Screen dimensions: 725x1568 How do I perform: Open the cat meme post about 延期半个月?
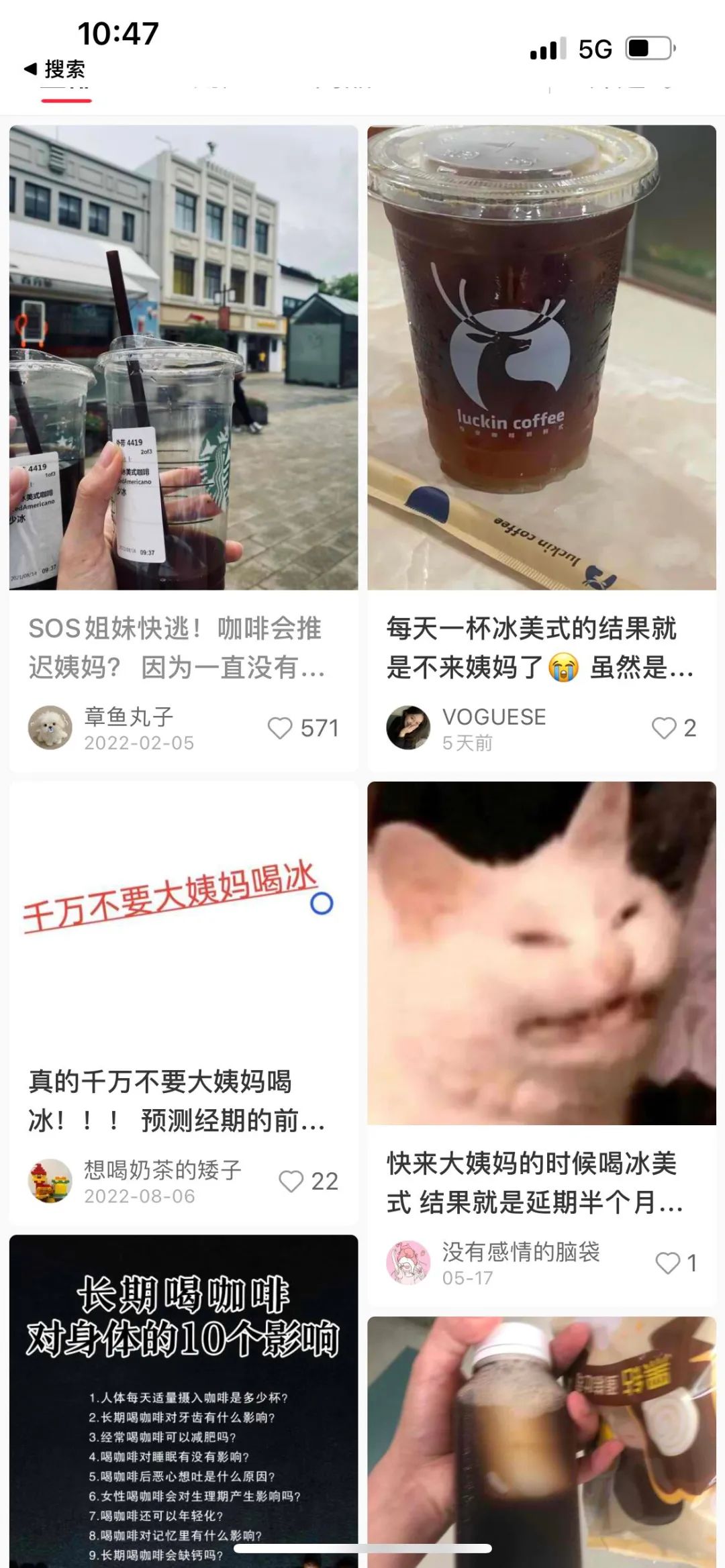coord(541,953)
